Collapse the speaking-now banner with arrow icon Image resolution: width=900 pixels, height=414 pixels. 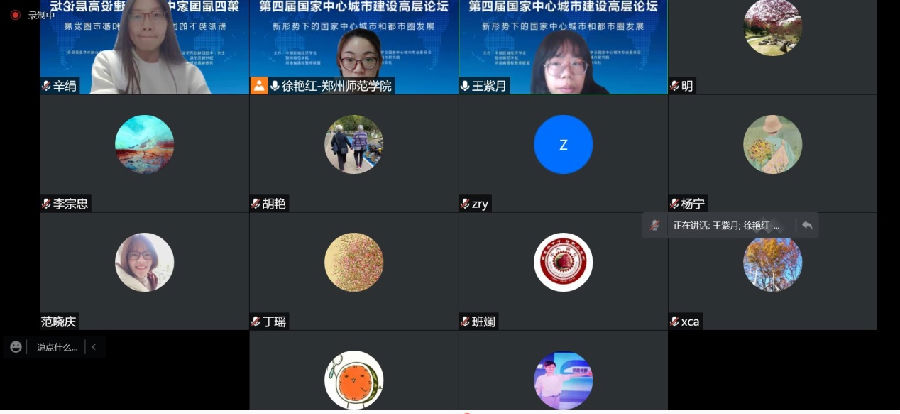click(x=807, y=225)
